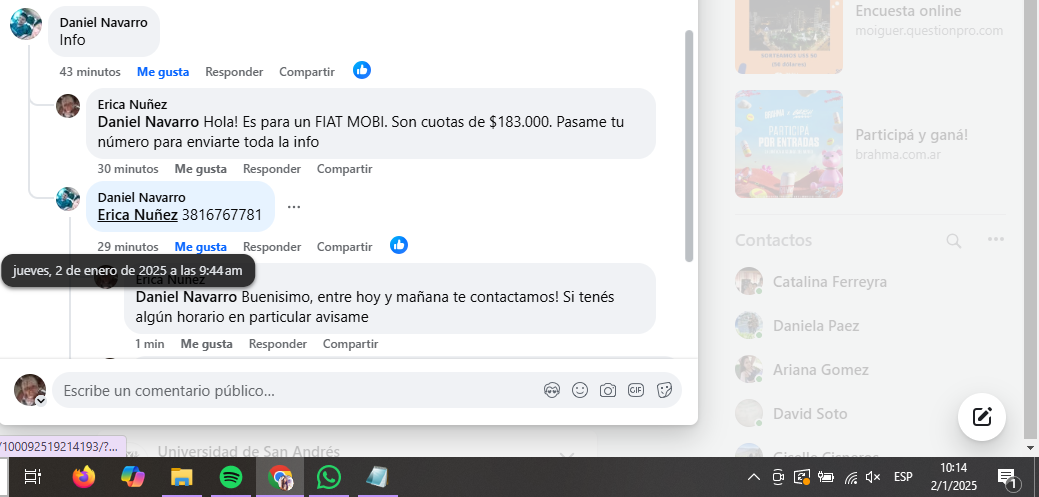The height and width of the screenshot is (497, 1039).
Task: Open Spotify from the taskbar
Action: (231, 477)
